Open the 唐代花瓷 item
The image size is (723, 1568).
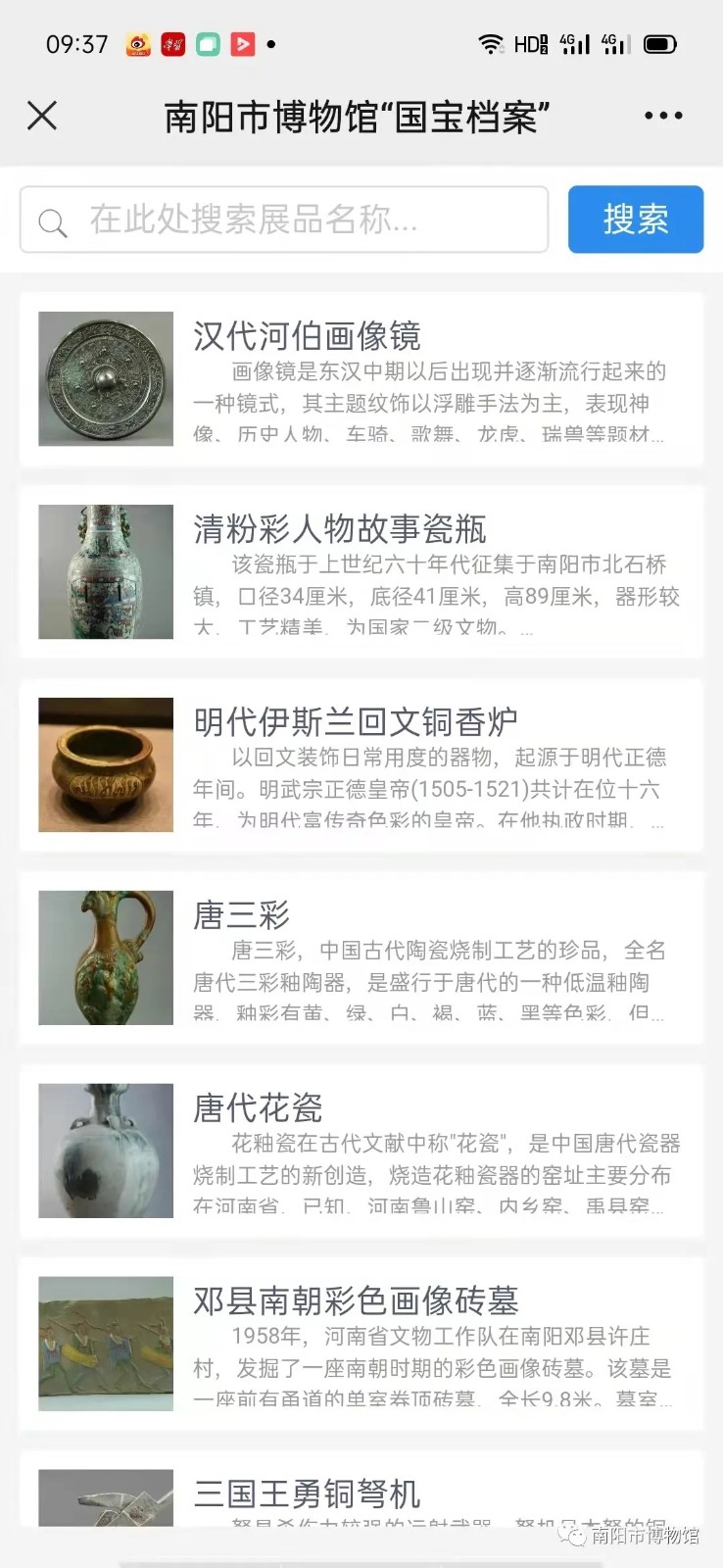click(x=361, y=1151)
